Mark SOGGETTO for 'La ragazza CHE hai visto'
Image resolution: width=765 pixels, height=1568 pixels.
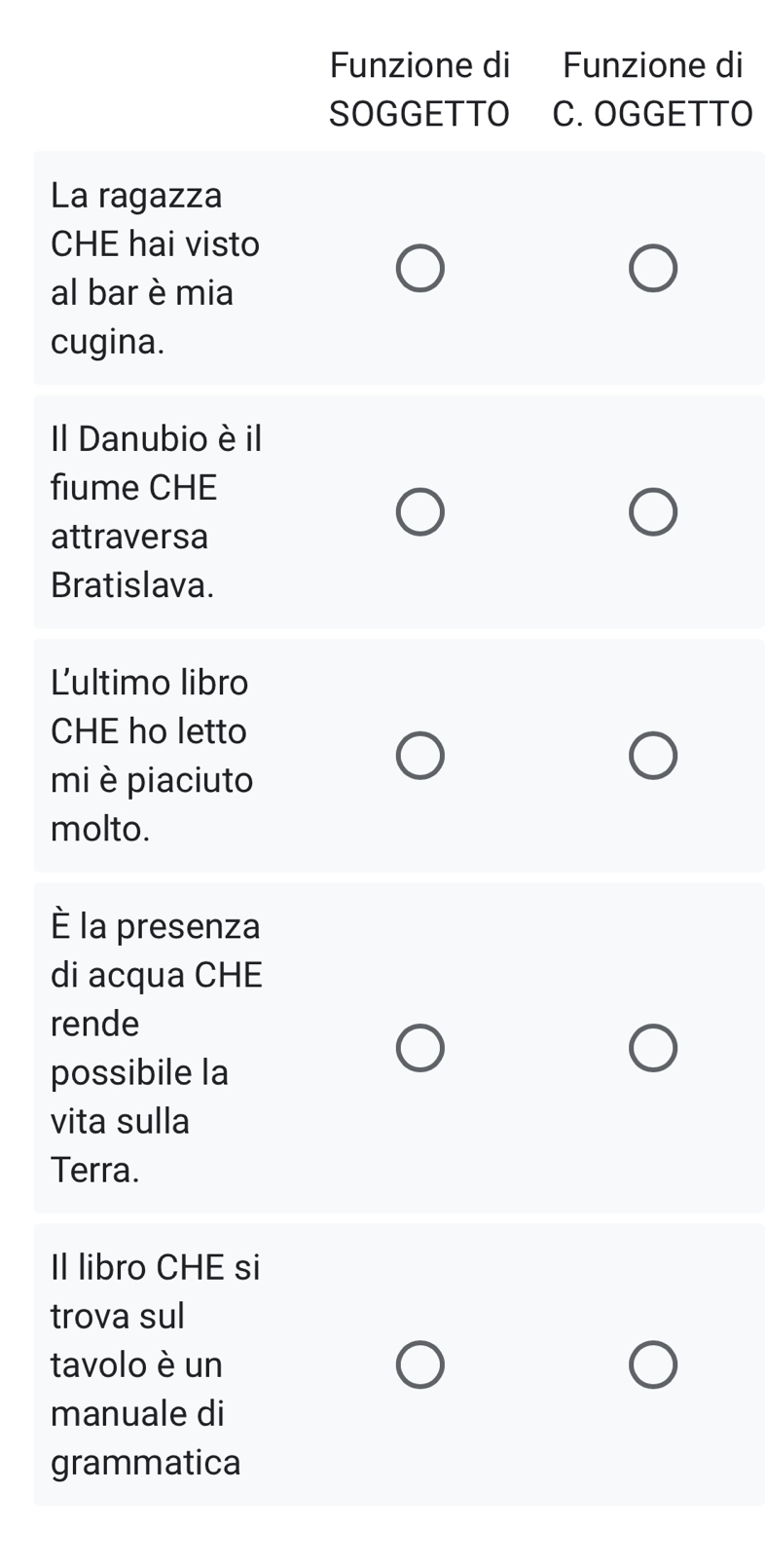pyautogui.click(x=420, y=269)
